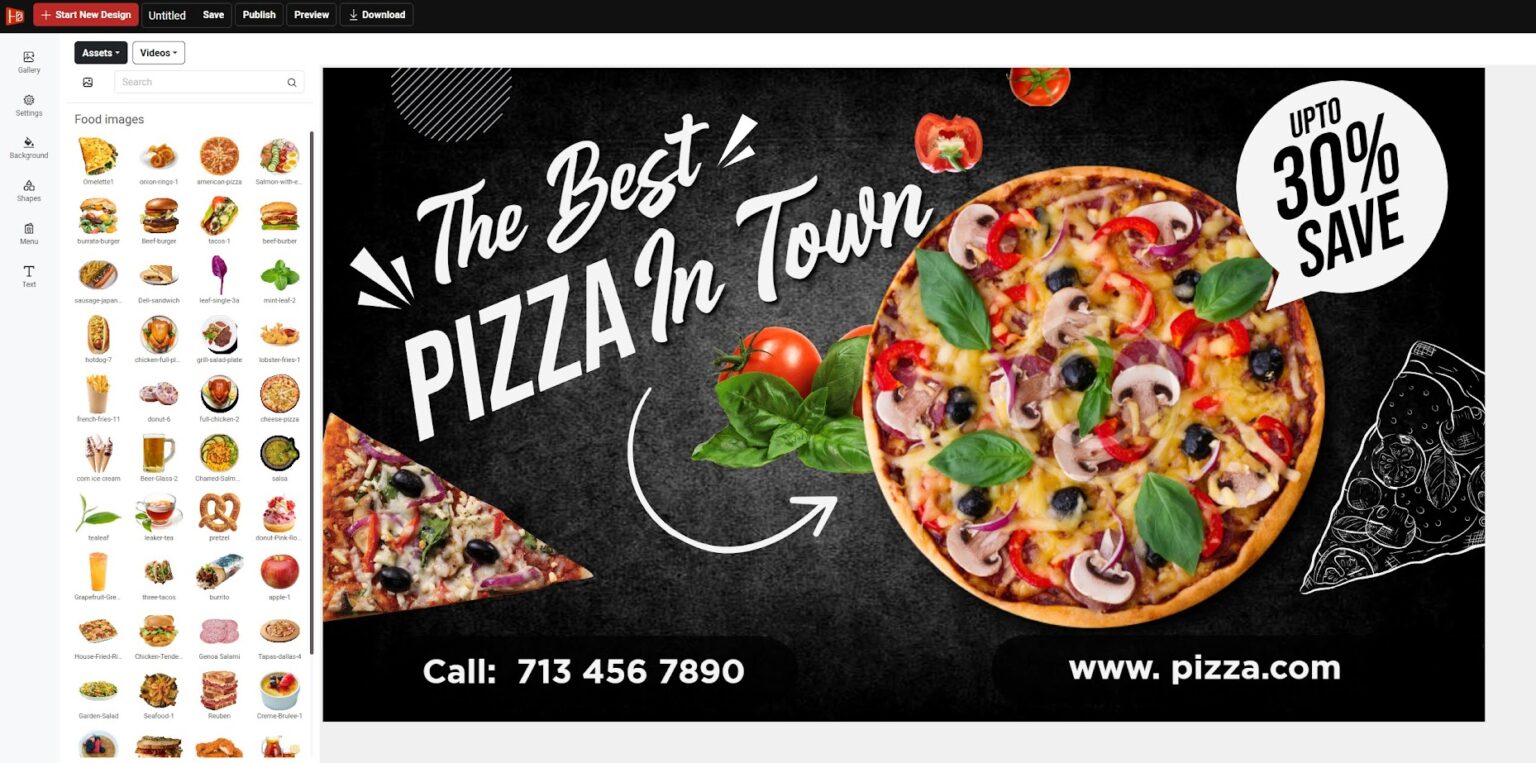Add the mint-leaf-2 asset
The image size is (1536, 763).
point(279,276)
